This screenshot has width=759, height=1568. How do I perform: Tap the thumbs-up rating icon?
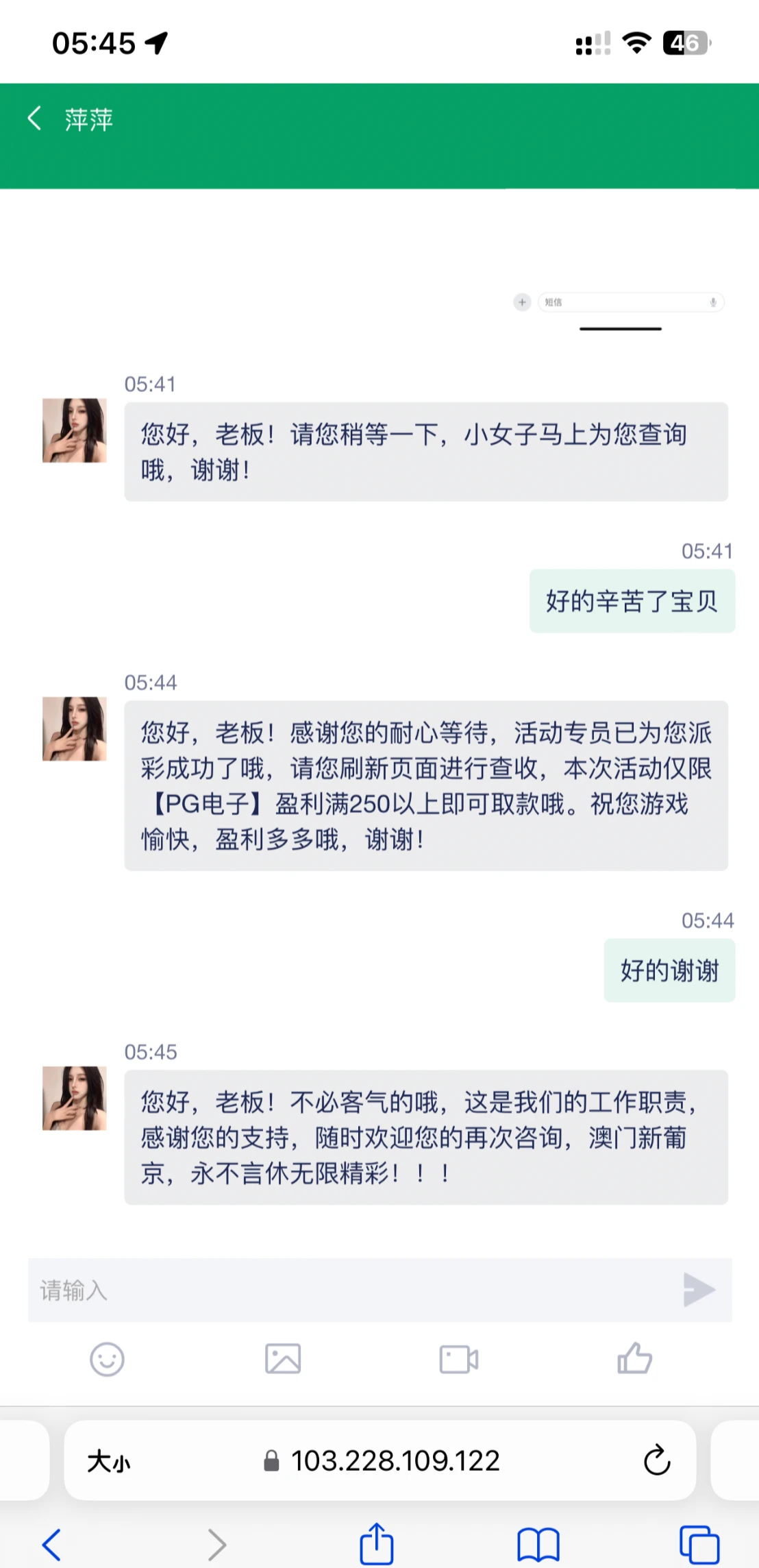click(634, 1359)
